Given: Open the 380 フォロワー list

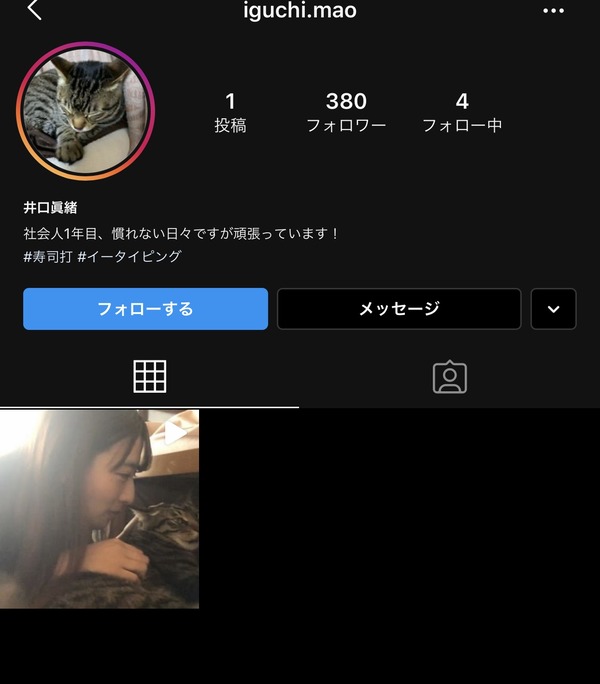Looking at the screenshot, I should point(346,112).
